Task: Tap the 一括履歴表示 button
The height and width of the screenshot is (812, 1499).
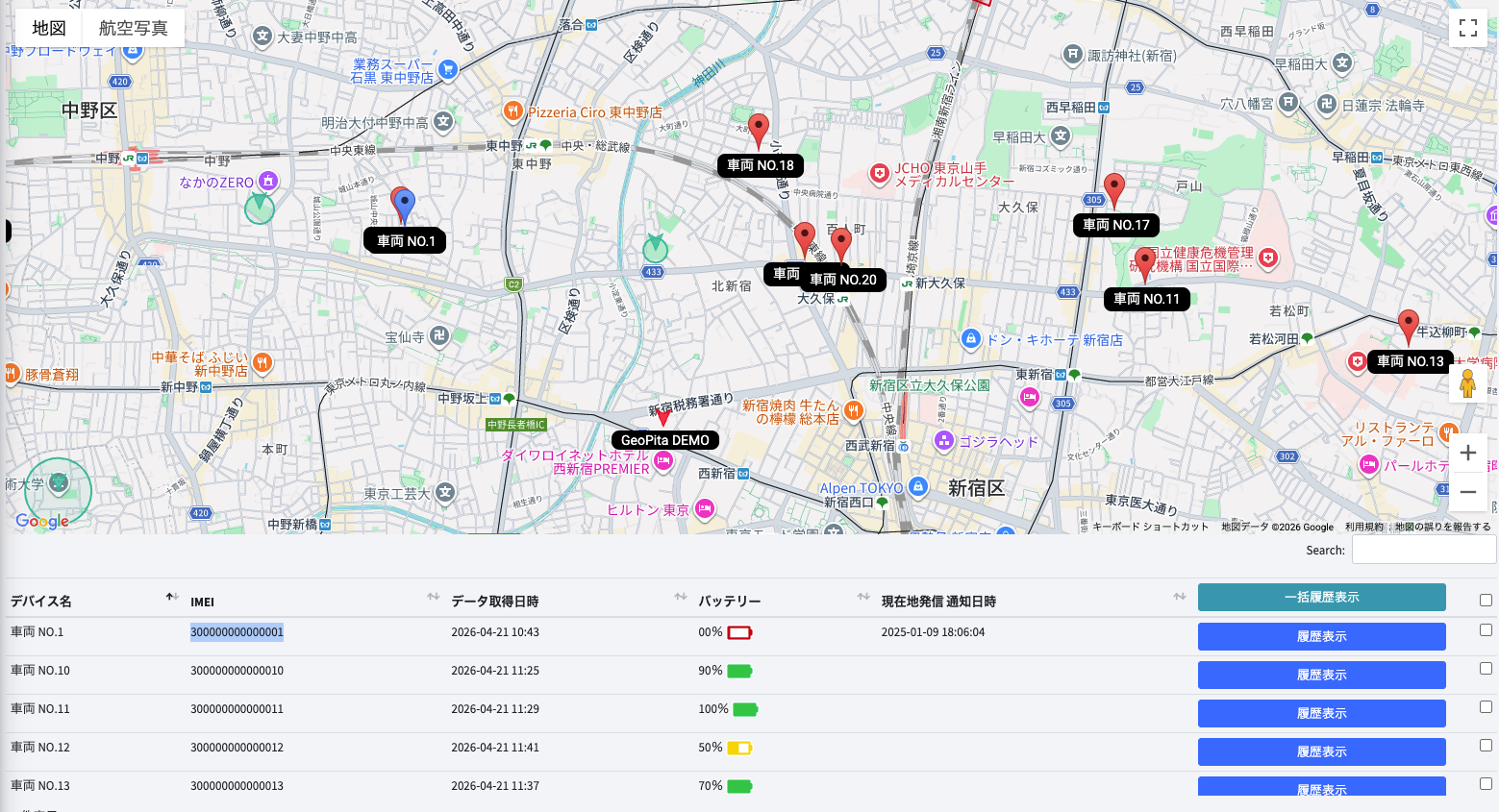Action: click(1321, 597)
